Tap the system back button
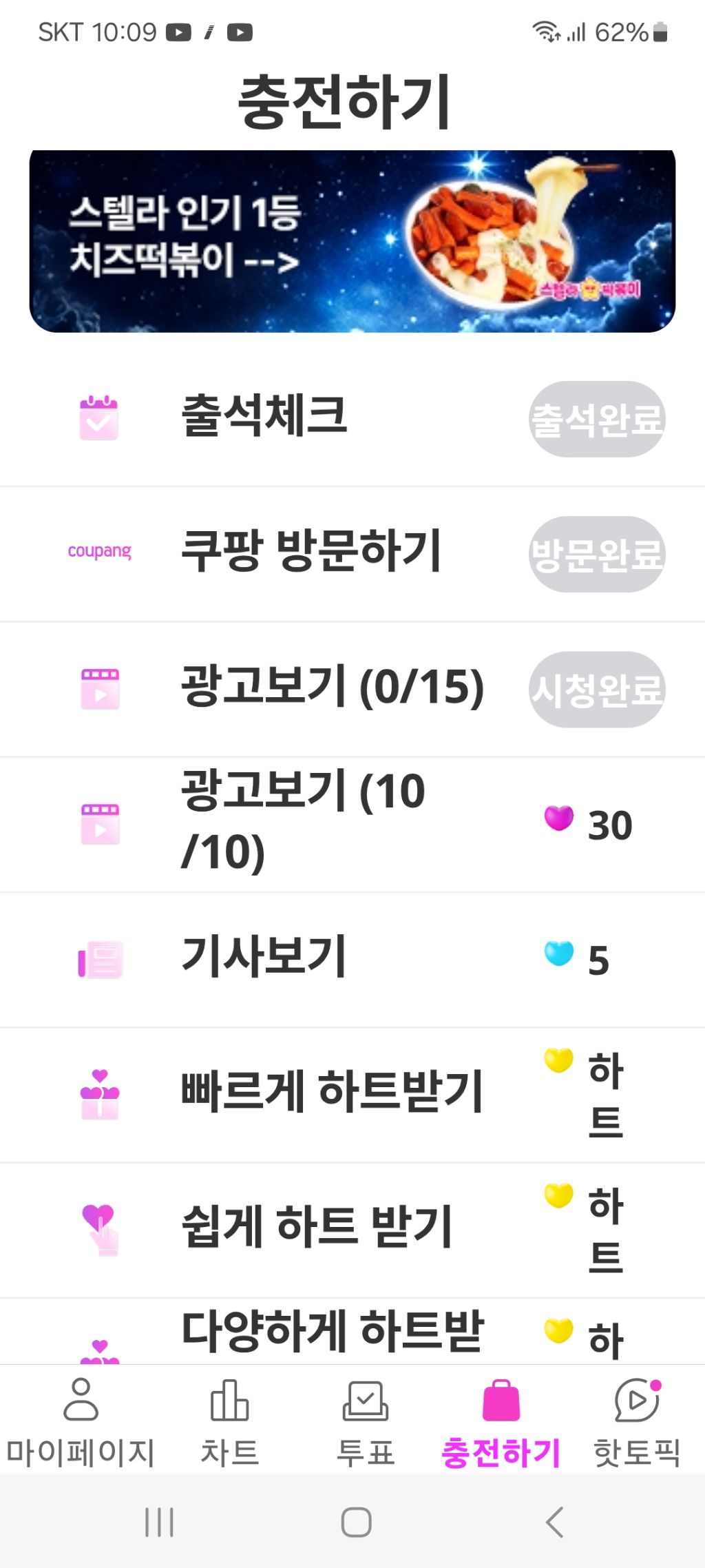 click(x=555, y=1522)
